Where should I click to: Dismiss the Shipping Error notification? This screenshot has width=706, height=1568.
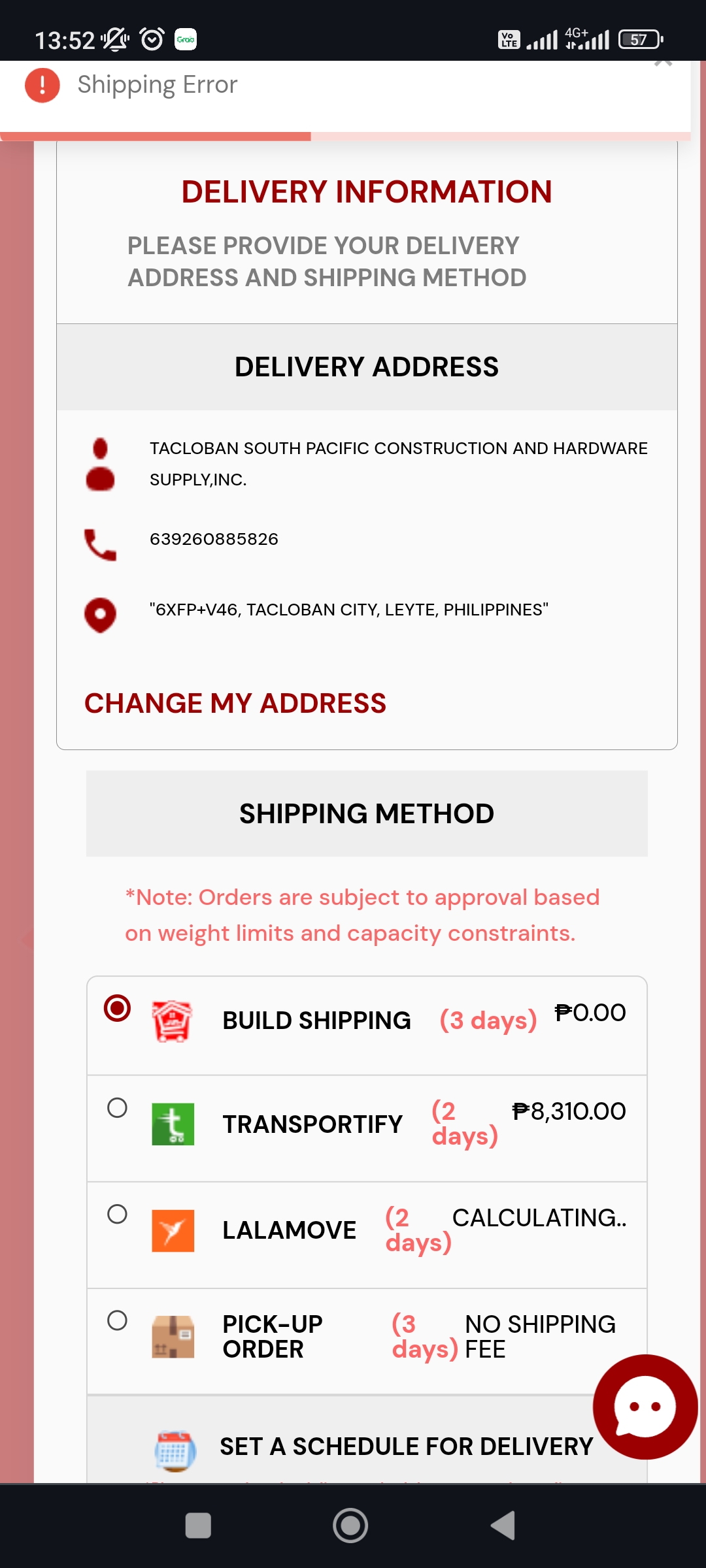point(663,64)
